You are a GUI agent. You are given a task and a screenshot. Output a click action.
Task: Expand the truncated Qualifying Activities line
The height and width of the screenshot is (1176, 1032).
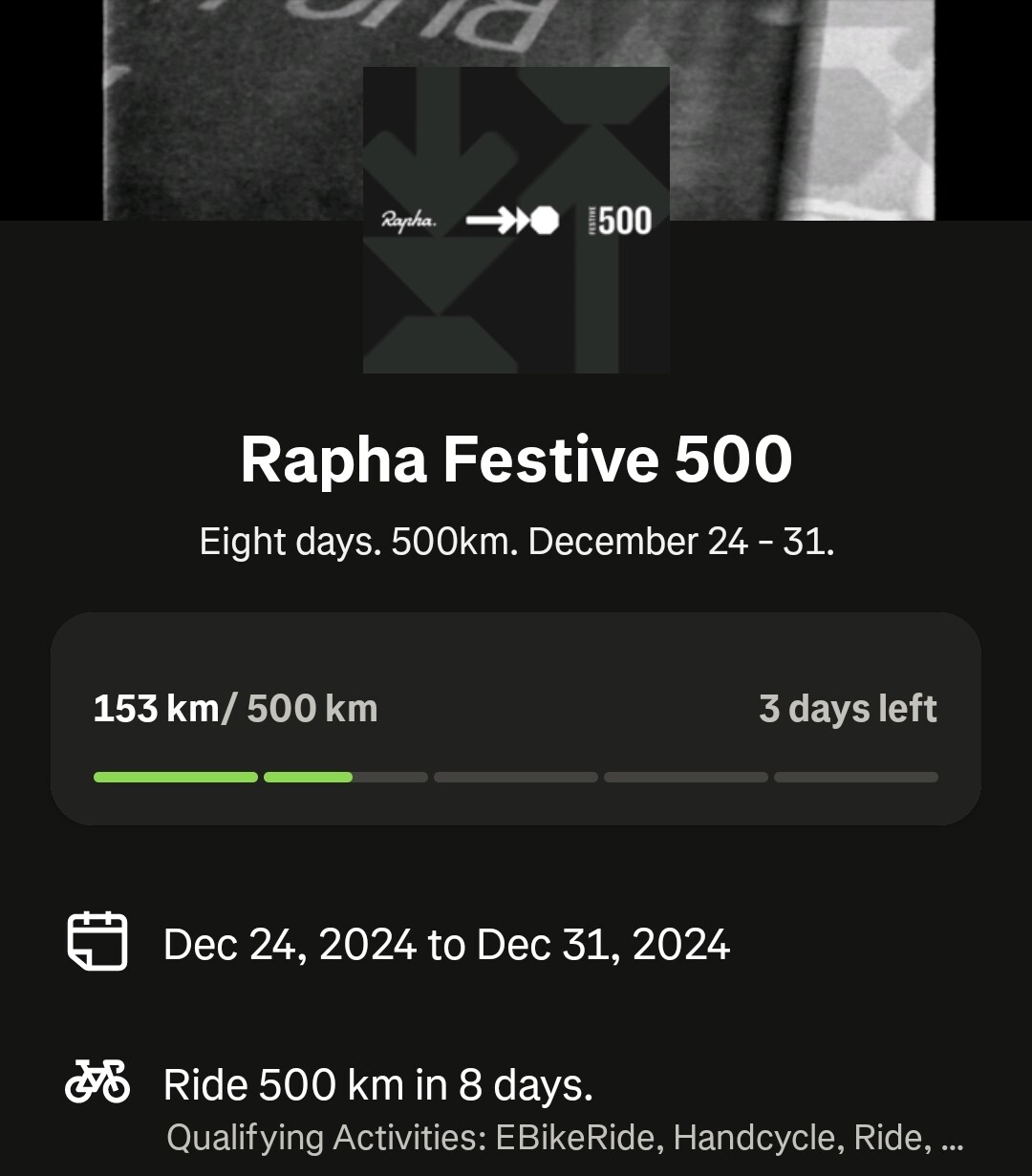coord(564,1138)
